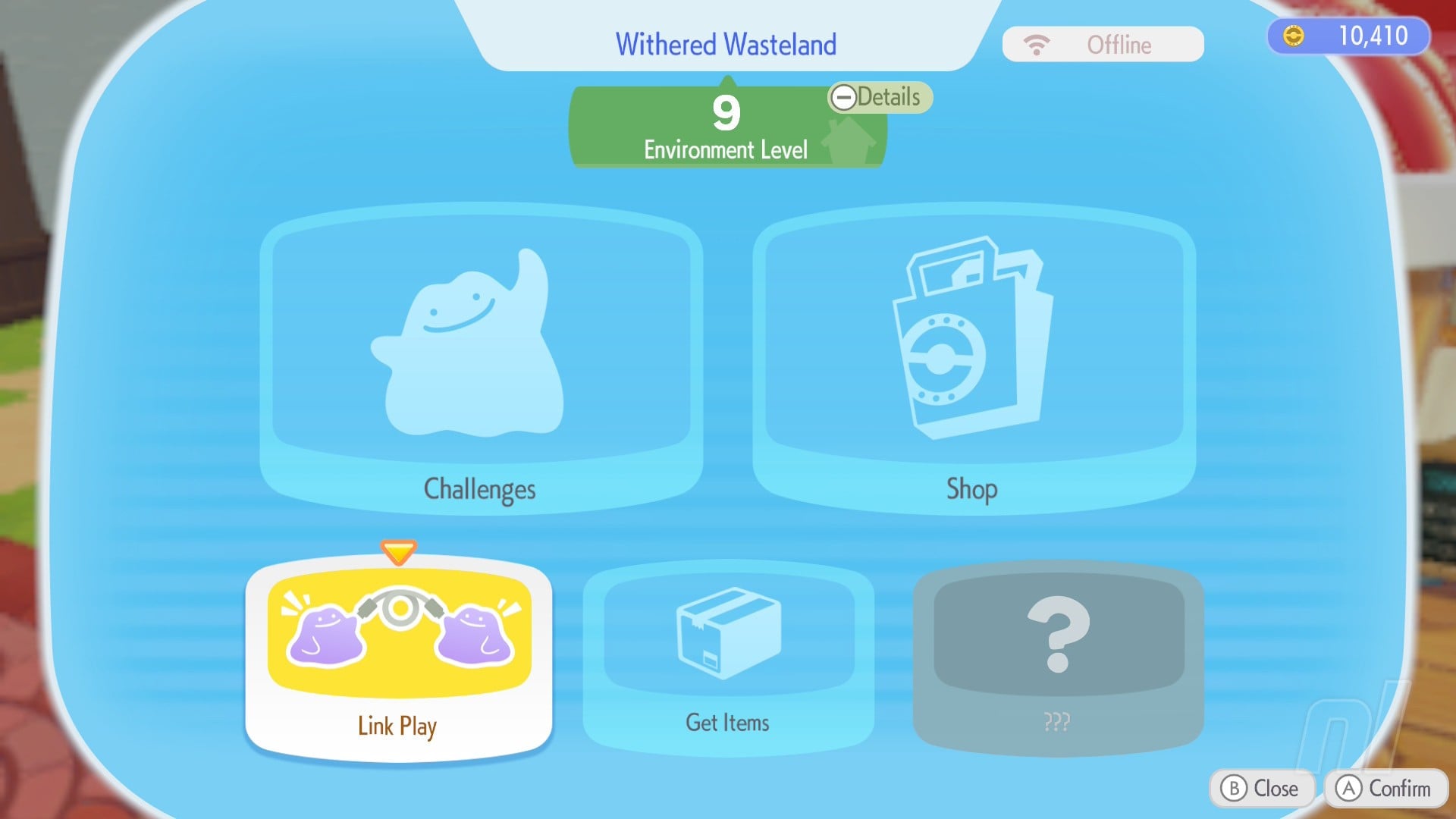The image size is (1456, 819).
Task: View Environment Level details
Action: [x=880, y=97]
